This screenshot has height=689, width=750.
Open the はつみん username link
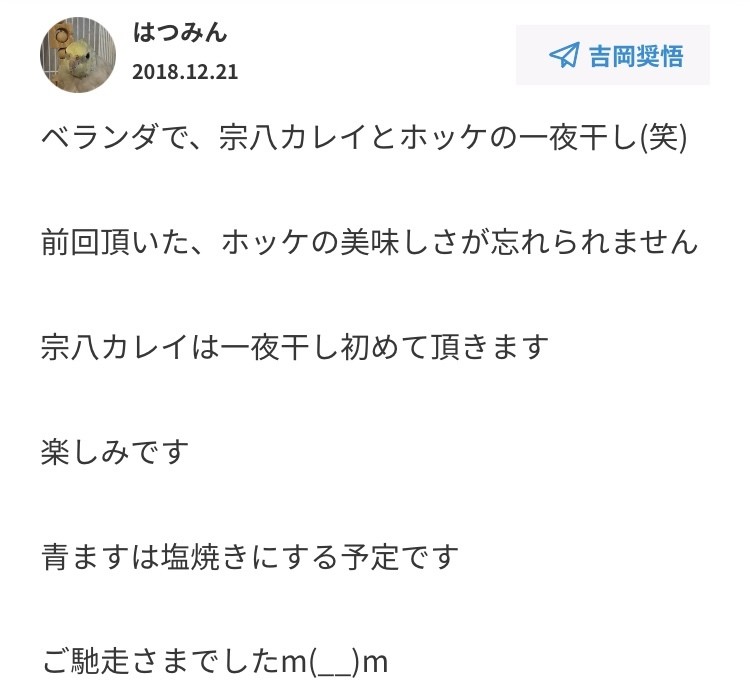180,33
